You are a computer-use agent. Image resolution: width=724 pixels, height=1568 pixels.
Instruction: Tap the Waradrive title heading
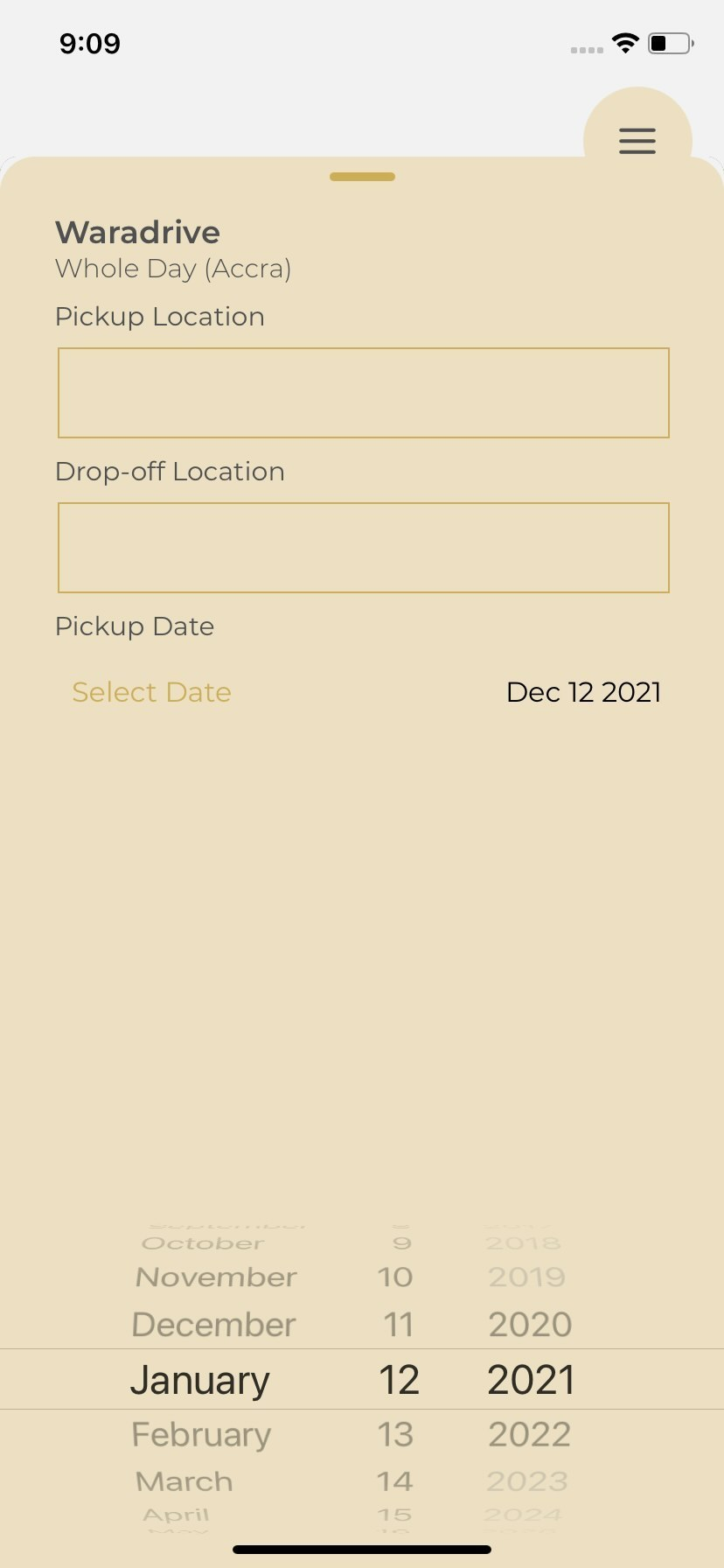tap(137, 232)
